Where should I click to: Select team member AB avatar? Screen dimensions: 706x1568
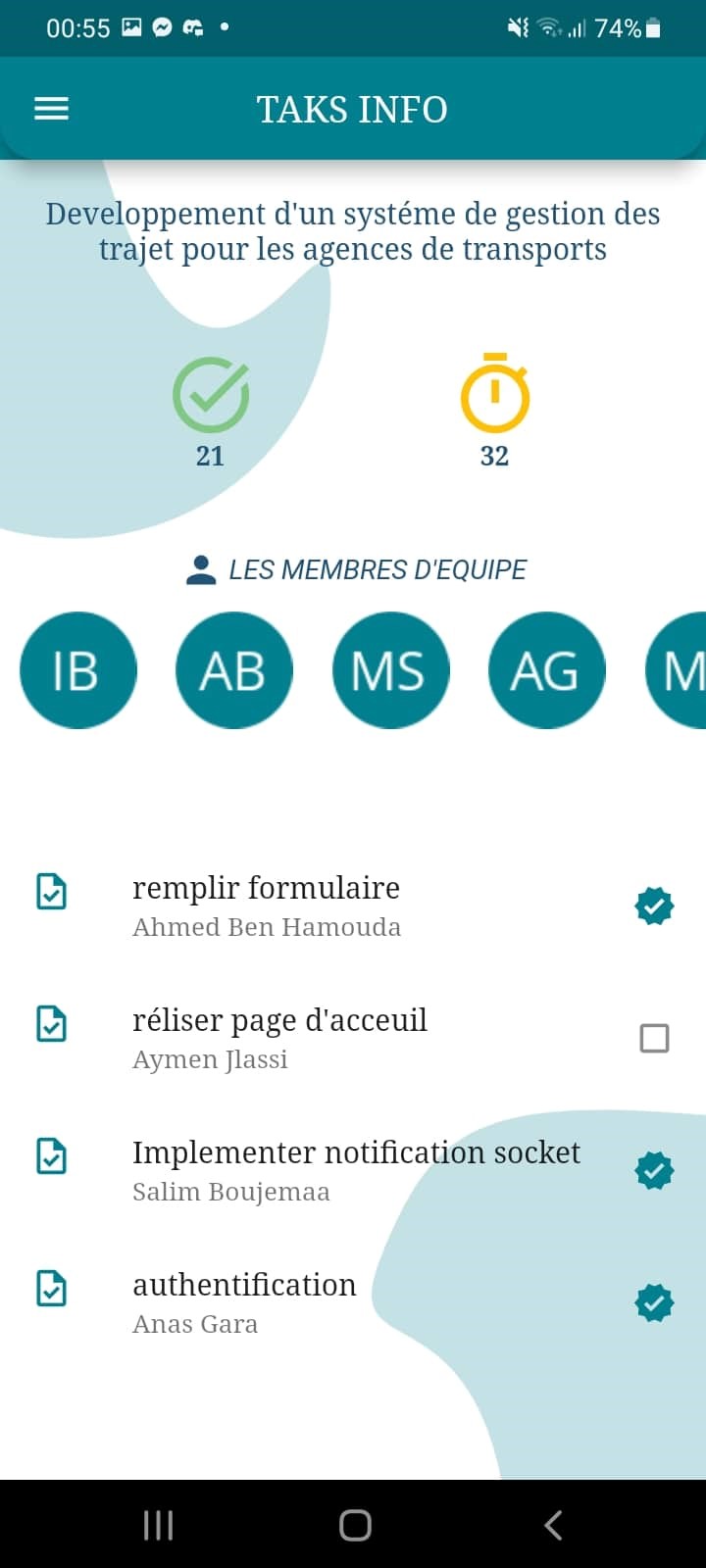click(x=234, y=670)
